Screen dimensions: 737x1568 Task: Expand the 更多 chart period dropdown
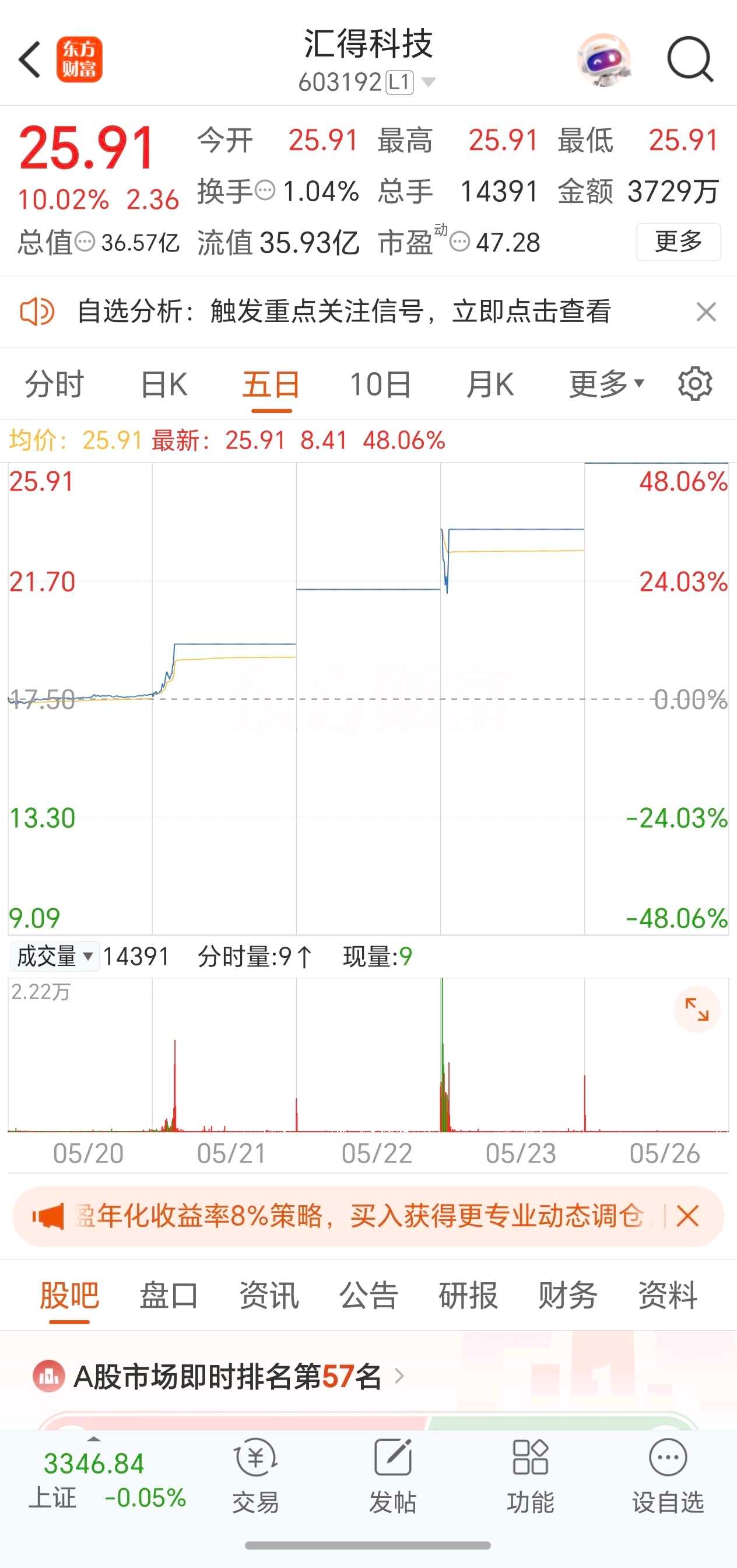click(x=606, y=384)
